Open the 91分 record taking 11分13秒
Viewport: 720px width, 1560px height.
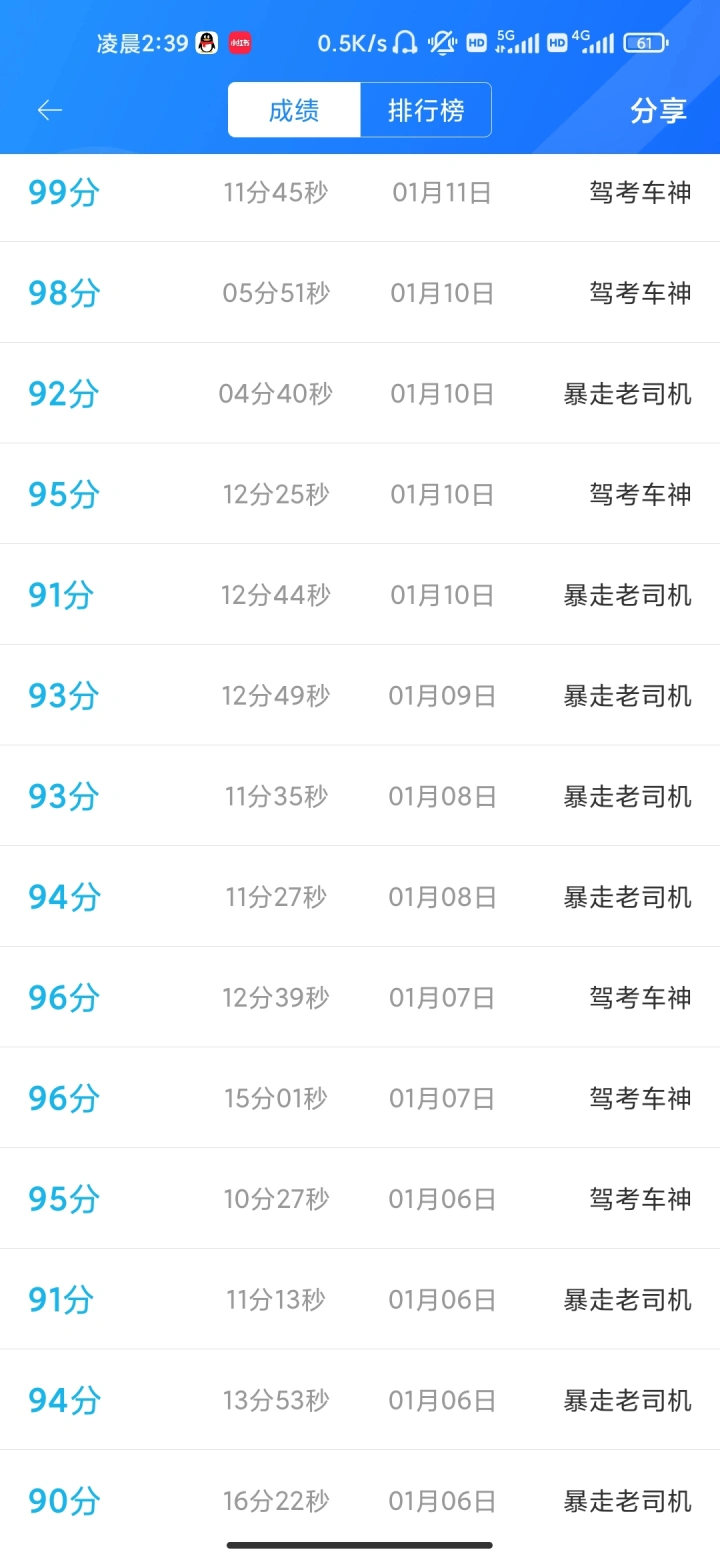[360, 1299]
